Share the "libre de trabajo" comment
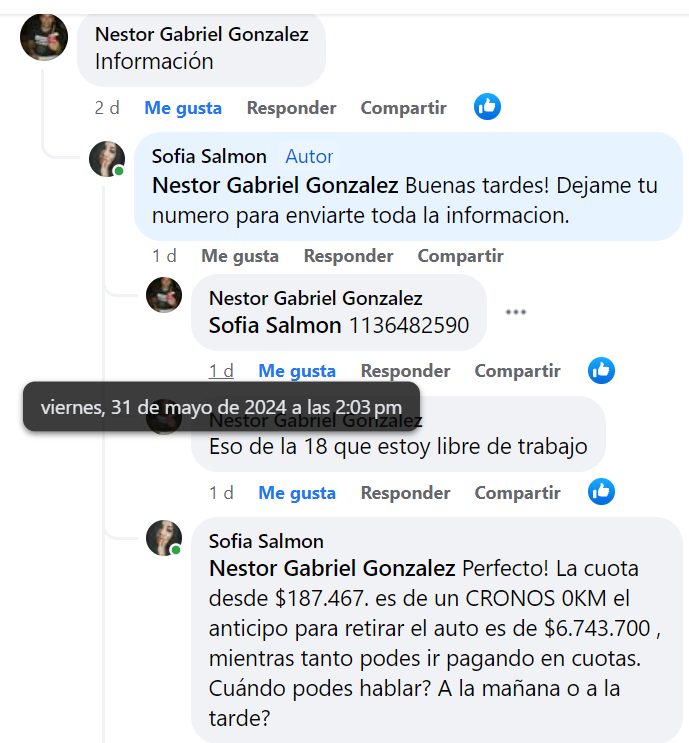This screenshot has height=743, width=689. click(x=517, y=492)
